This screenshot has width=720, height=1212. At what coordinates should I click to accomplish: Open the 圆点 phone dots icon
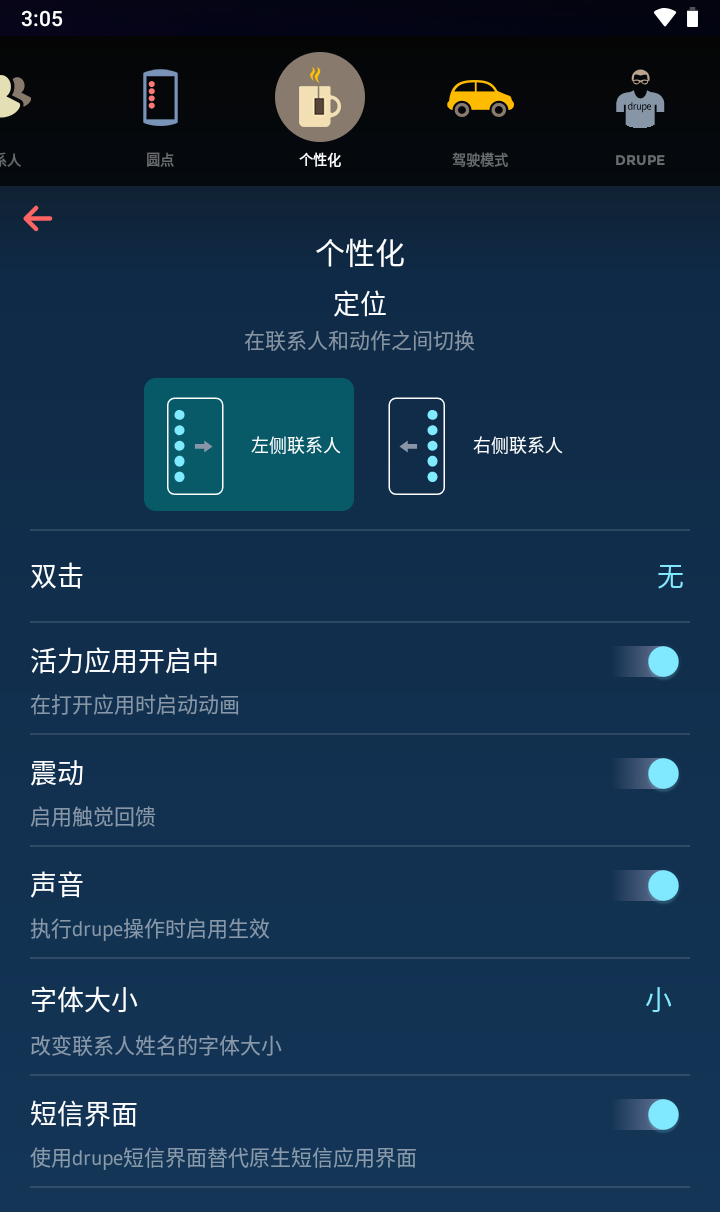[x=160, y=96]
